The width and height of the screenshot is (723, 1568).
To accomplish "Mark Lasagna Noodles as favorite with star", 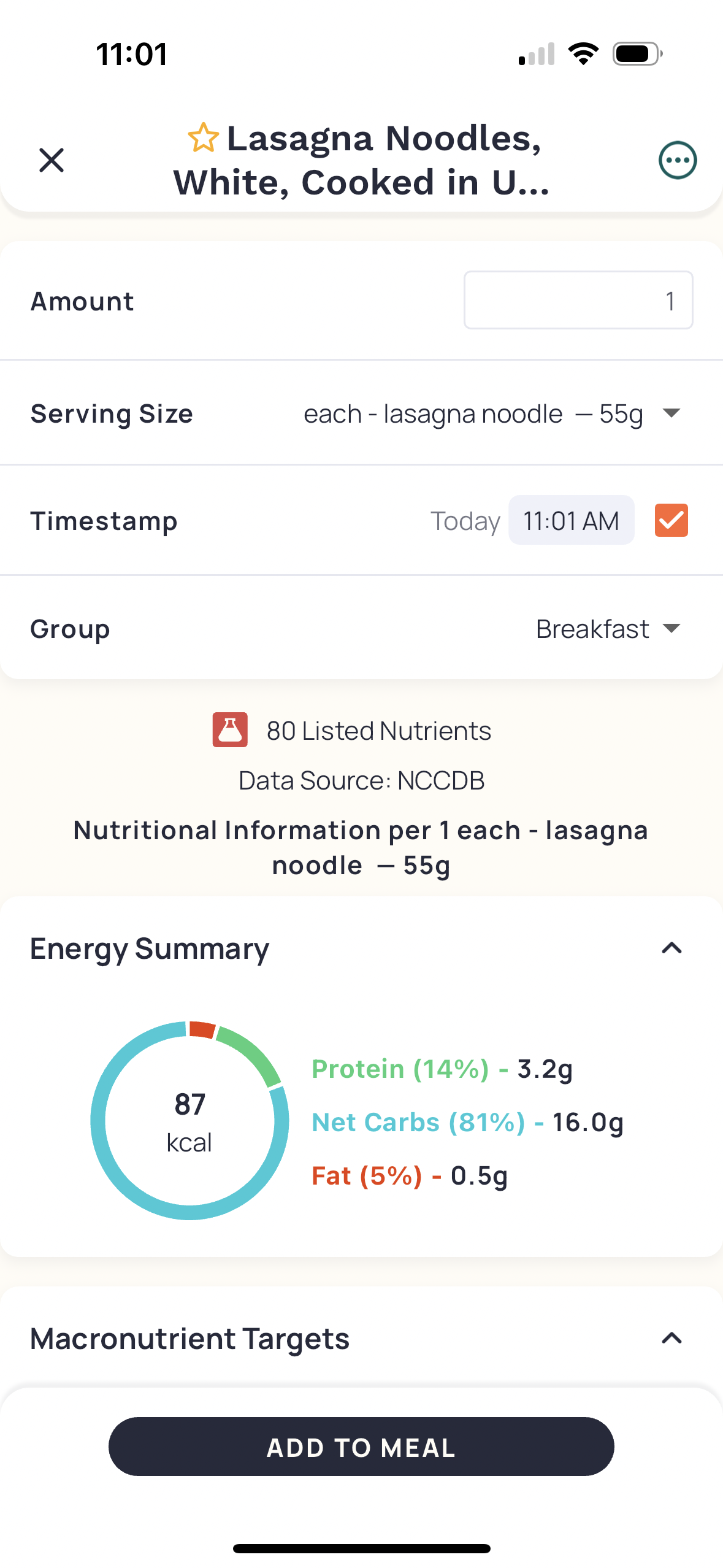I will (203, 138).
